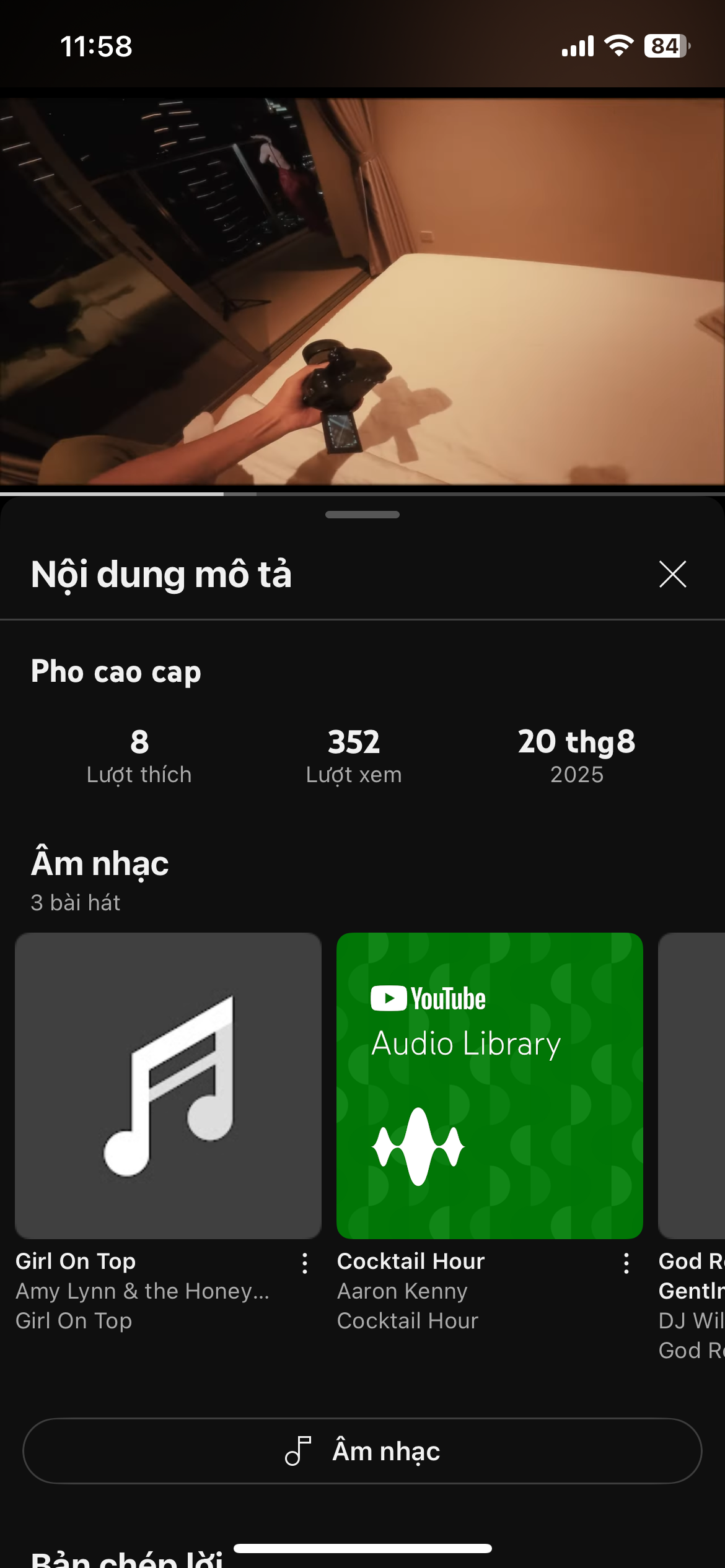This screenshot has width=725, height=1568.
Task: Close the Nội dung mô tả panel
Action: pos(672,574)
